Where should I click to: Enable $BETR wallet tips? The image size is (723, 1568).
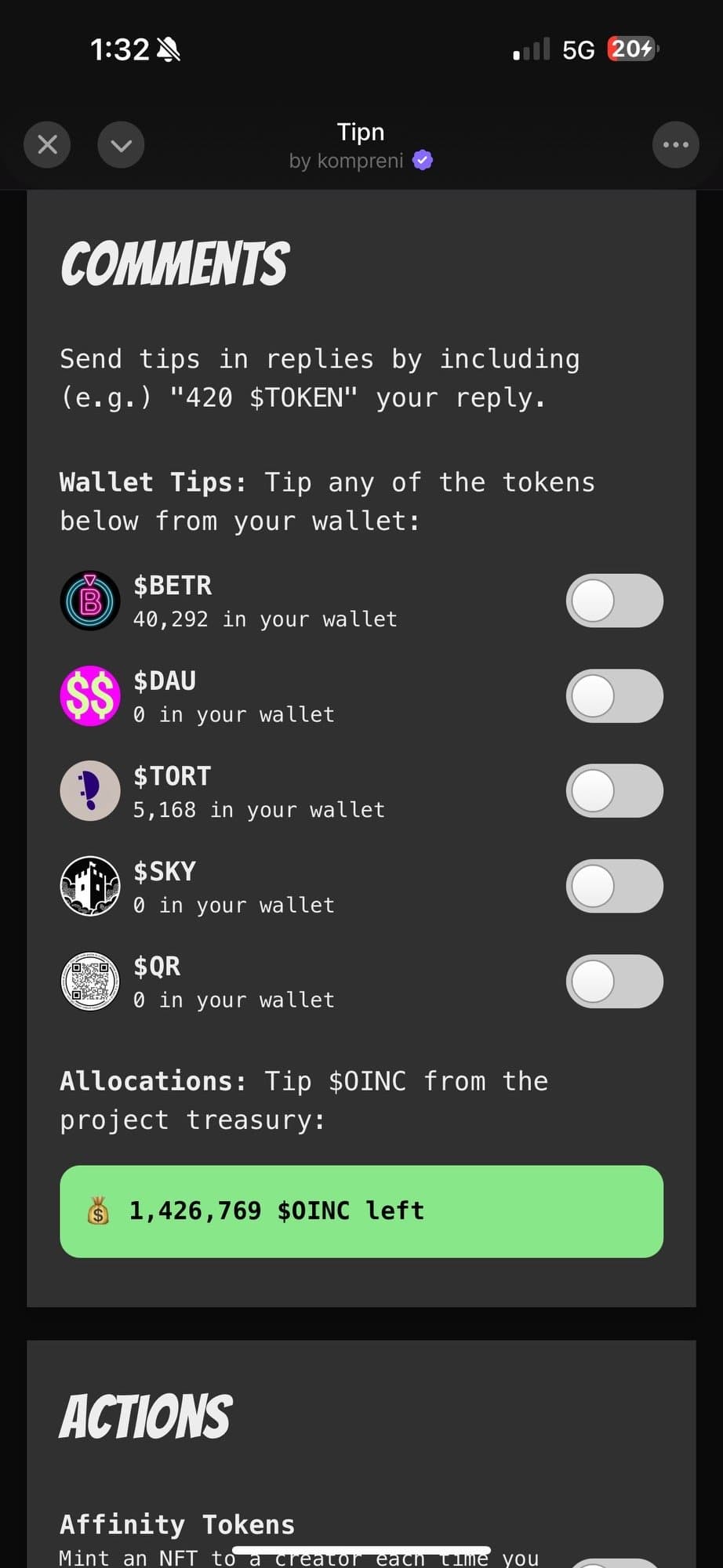coord(614,601)
